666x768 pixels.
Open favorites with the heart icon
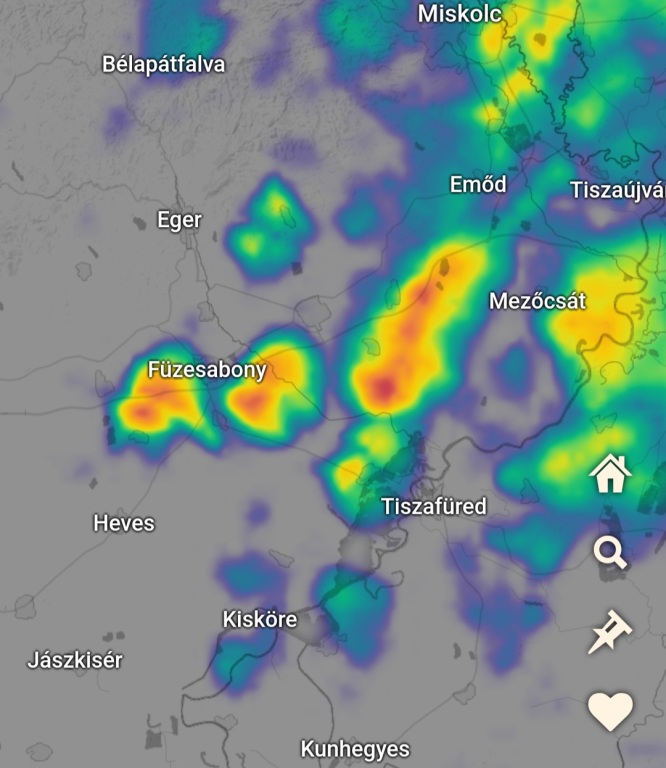(x=610, y=711)
